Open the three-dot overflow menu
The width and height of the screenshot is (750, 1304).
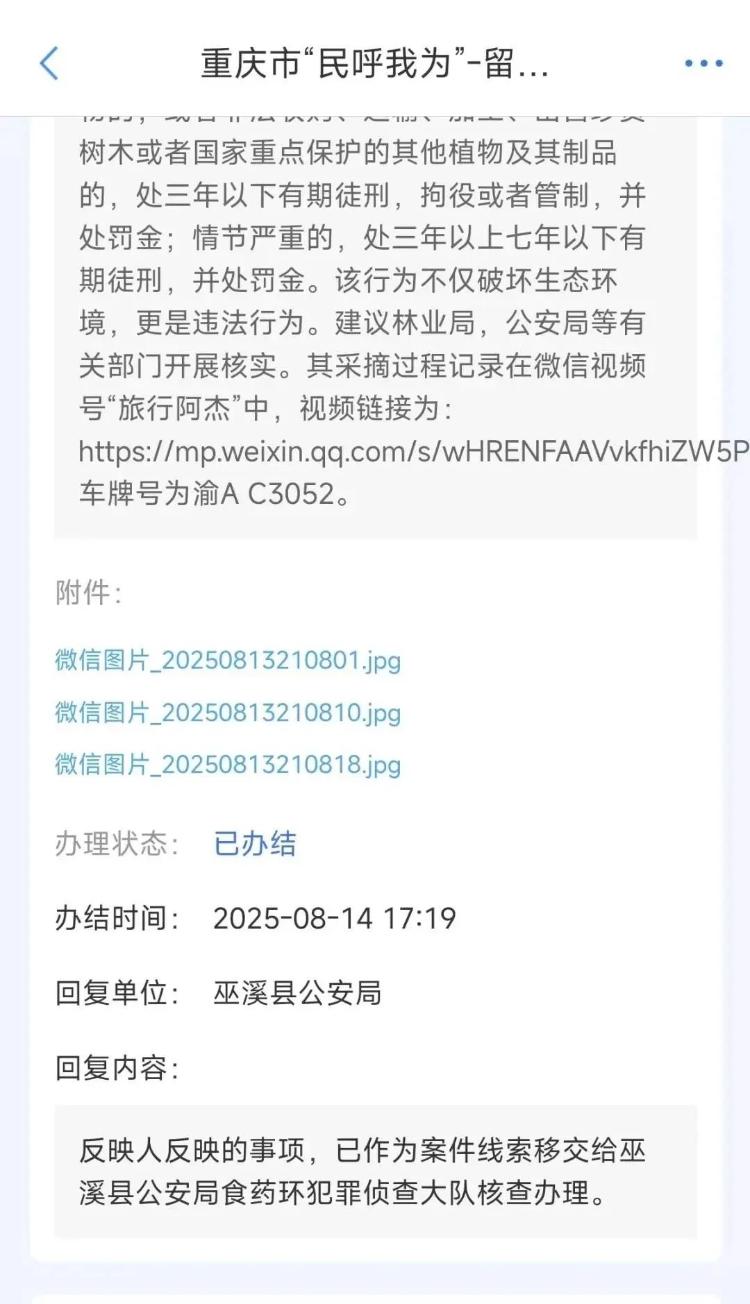click(703, 63)
